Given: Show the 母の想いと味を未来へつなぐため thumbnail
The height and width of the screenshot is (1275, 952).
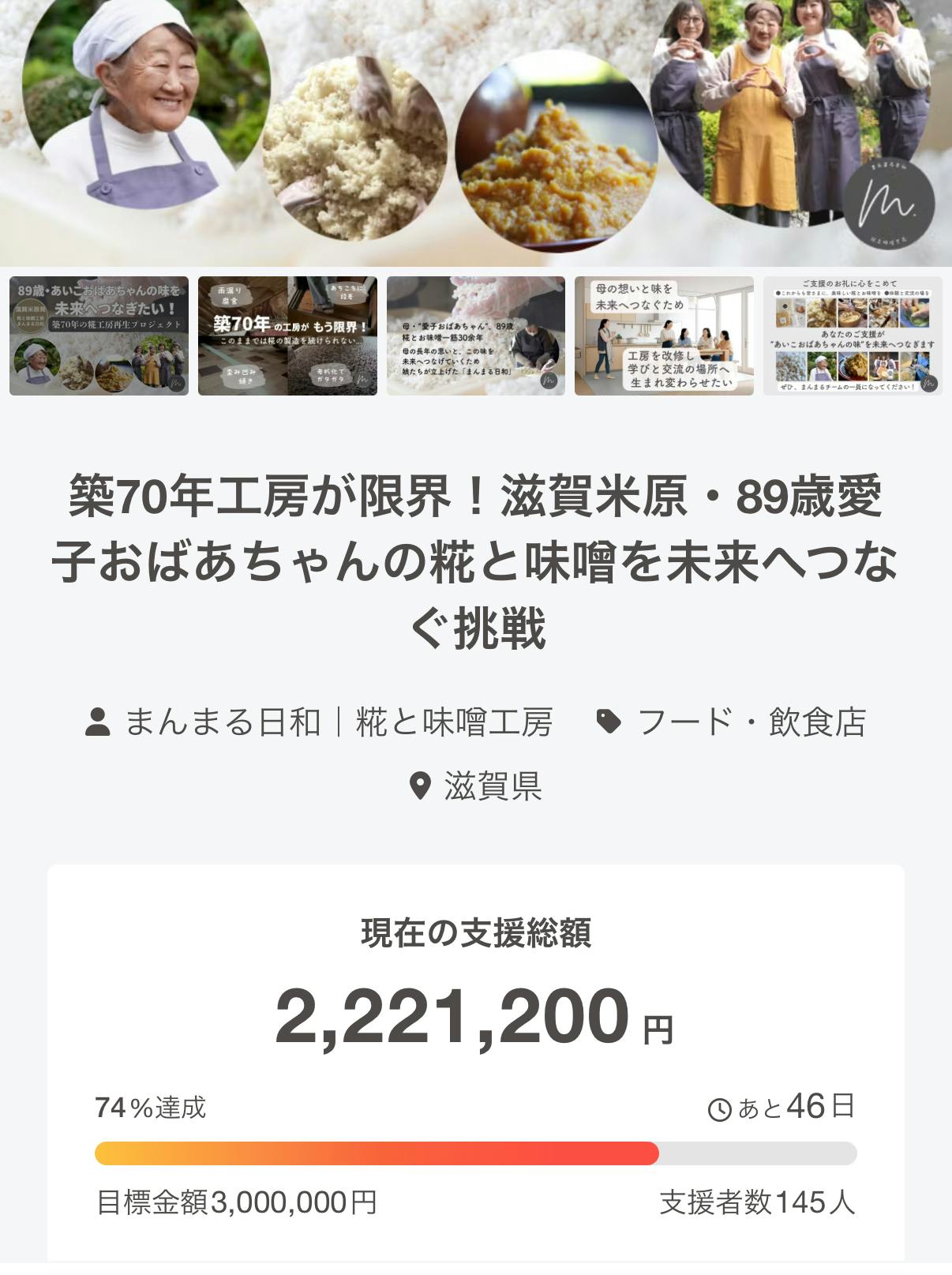Looking at the screenshot, I should (x=664, y=336).
